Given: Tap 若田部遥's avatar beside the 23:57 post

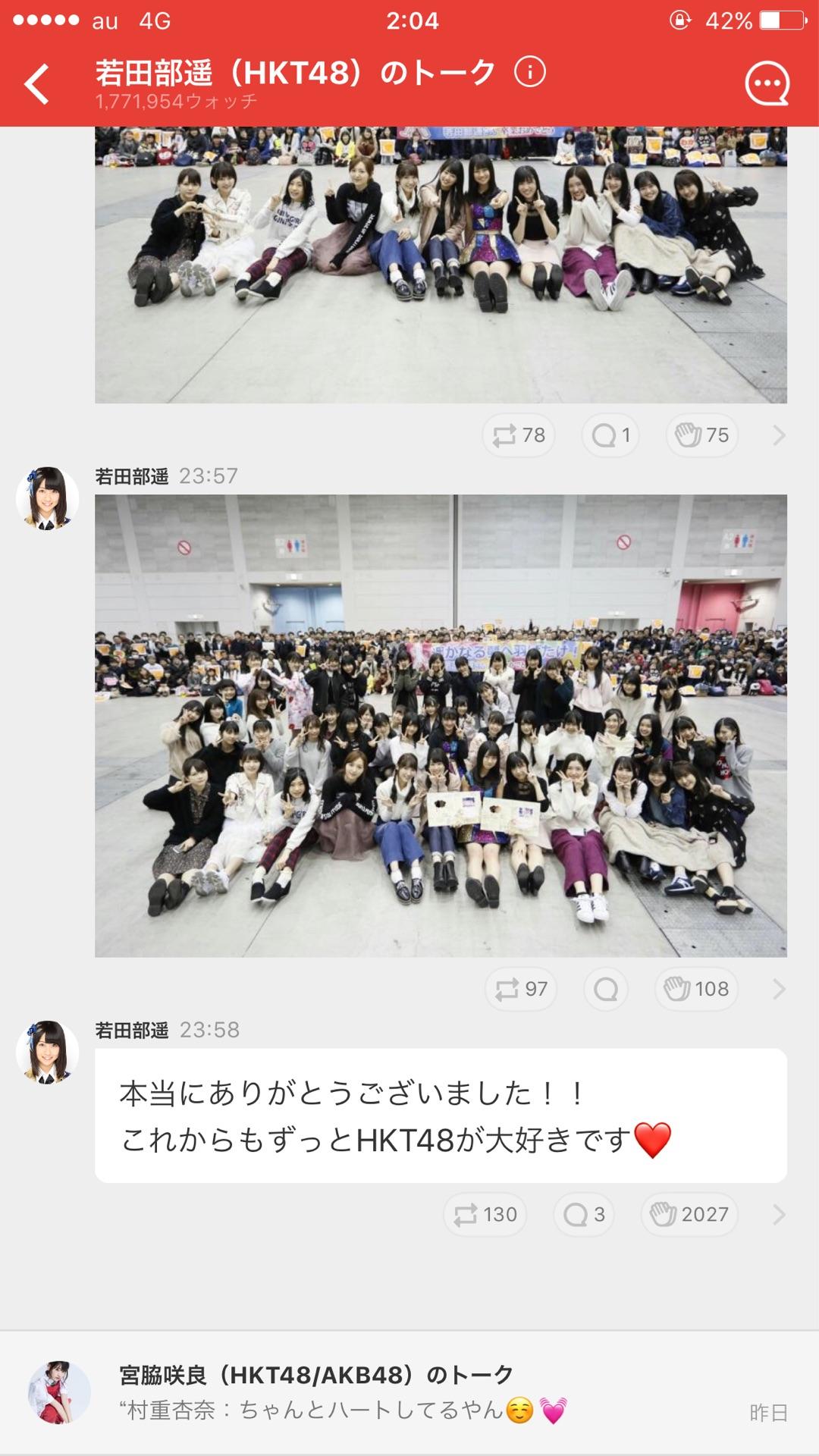Looking at the screenshot, I should 47,498.
